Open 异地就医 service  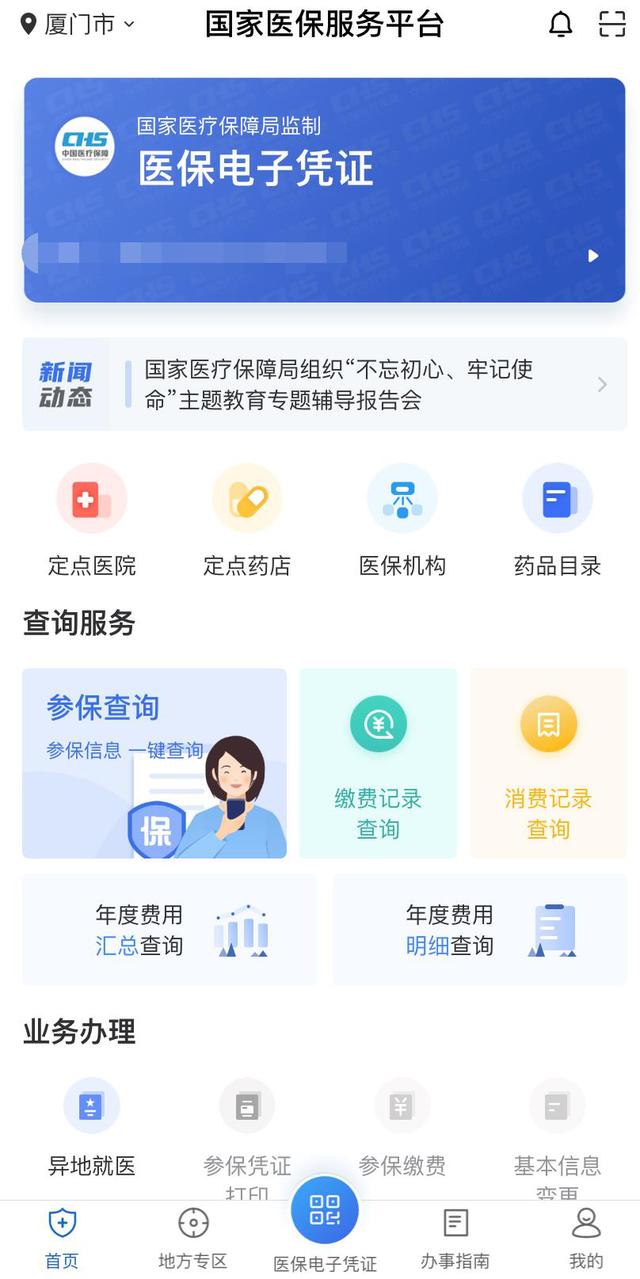[x=92, y=1128]
